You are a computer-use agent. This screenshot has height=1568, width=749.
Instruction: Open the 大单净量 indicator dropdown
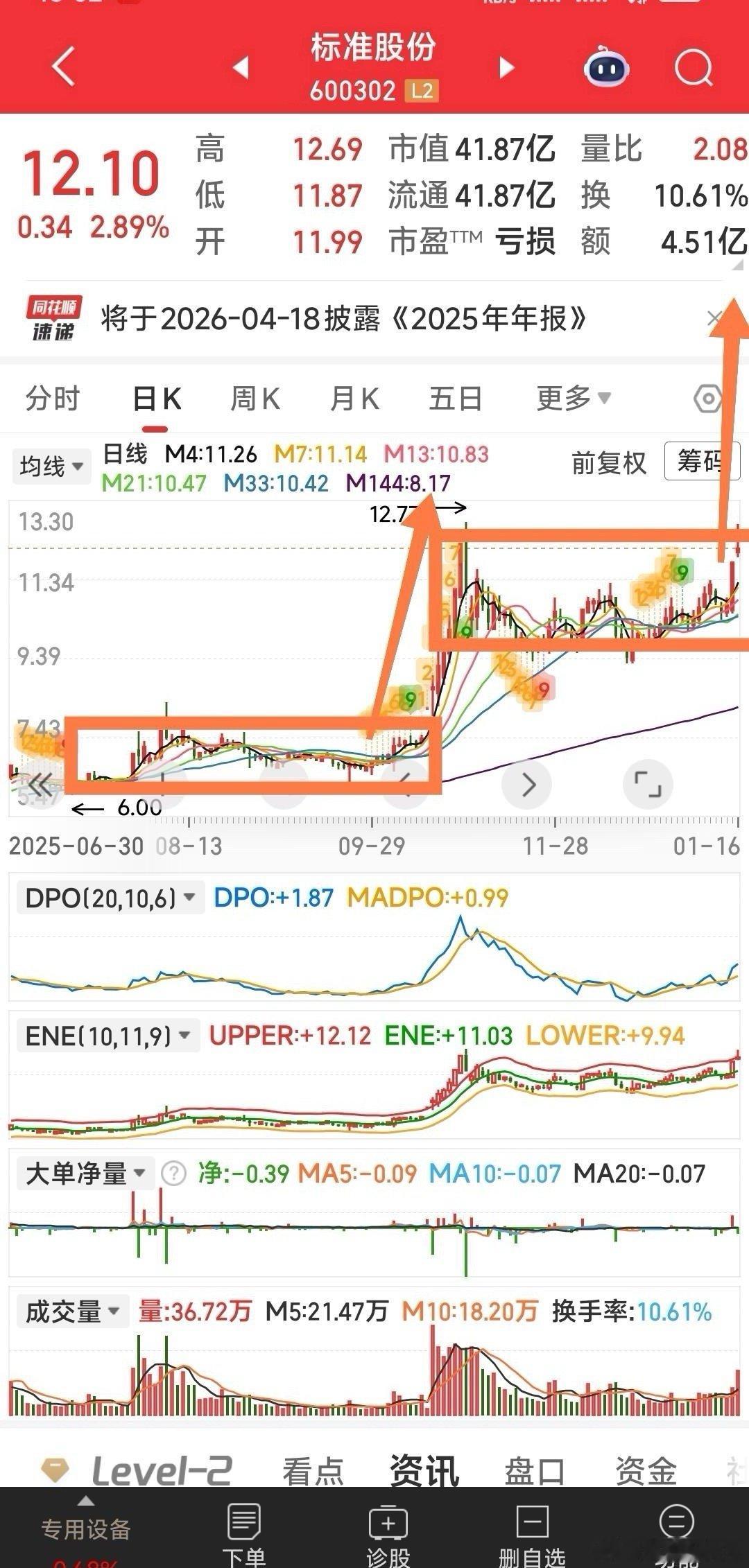[x=85, y=1174]
